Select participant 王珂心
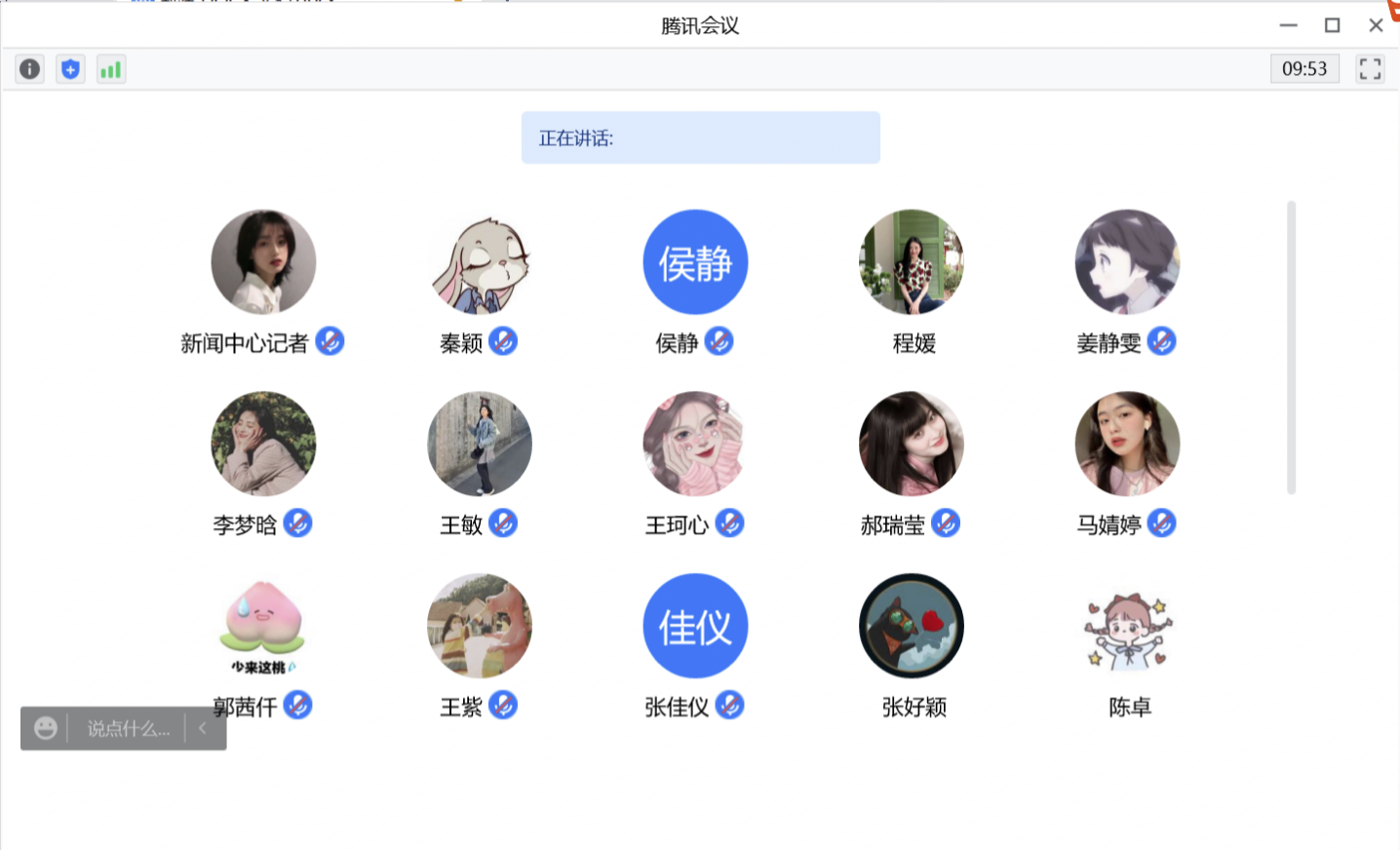Viewport: 1400px width, 850px height. point(695,444)
